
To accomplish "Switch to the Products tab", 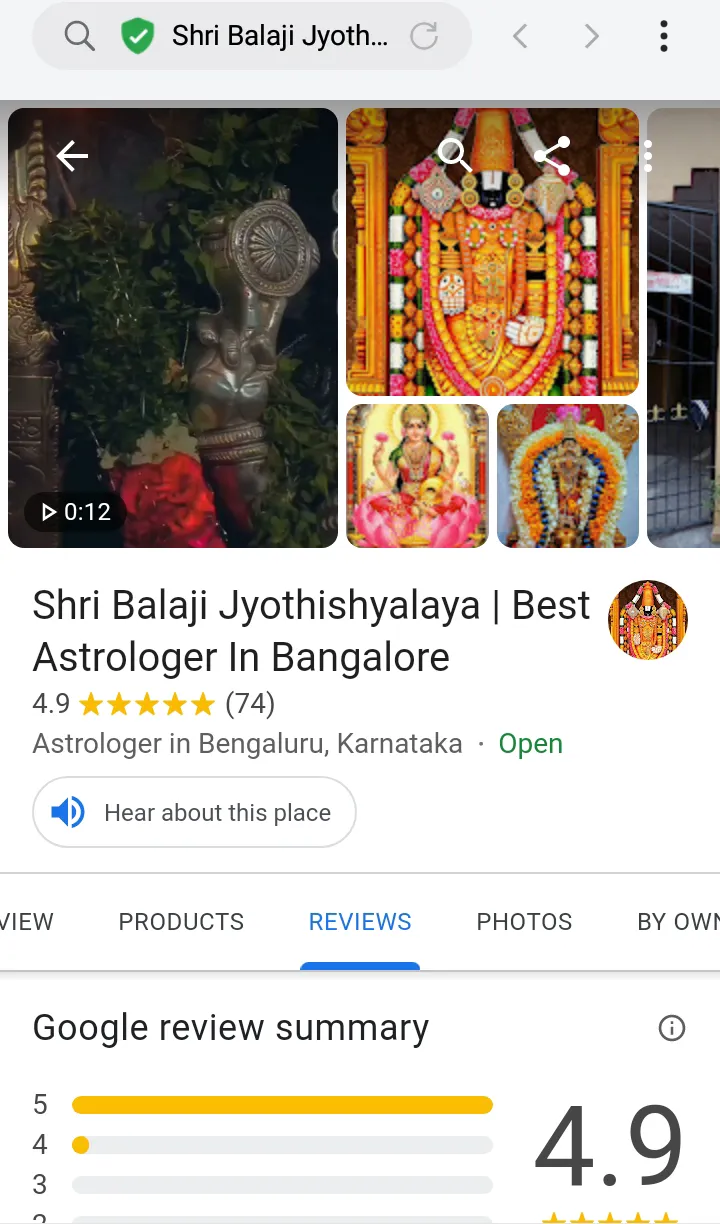I will coord(181,922).
